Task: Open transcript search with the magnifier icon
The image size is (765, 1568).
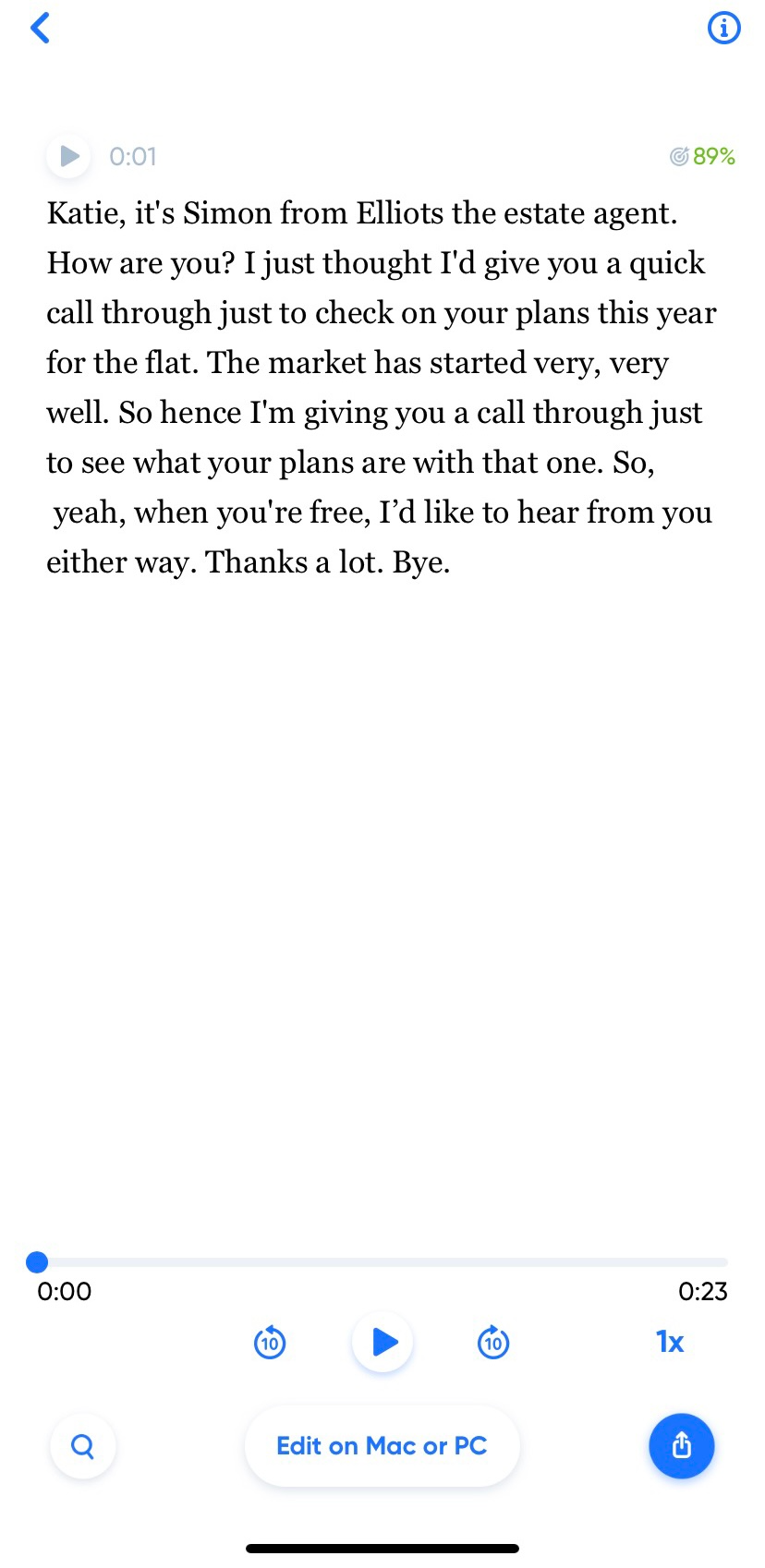Action: (x=82, y=1446)
